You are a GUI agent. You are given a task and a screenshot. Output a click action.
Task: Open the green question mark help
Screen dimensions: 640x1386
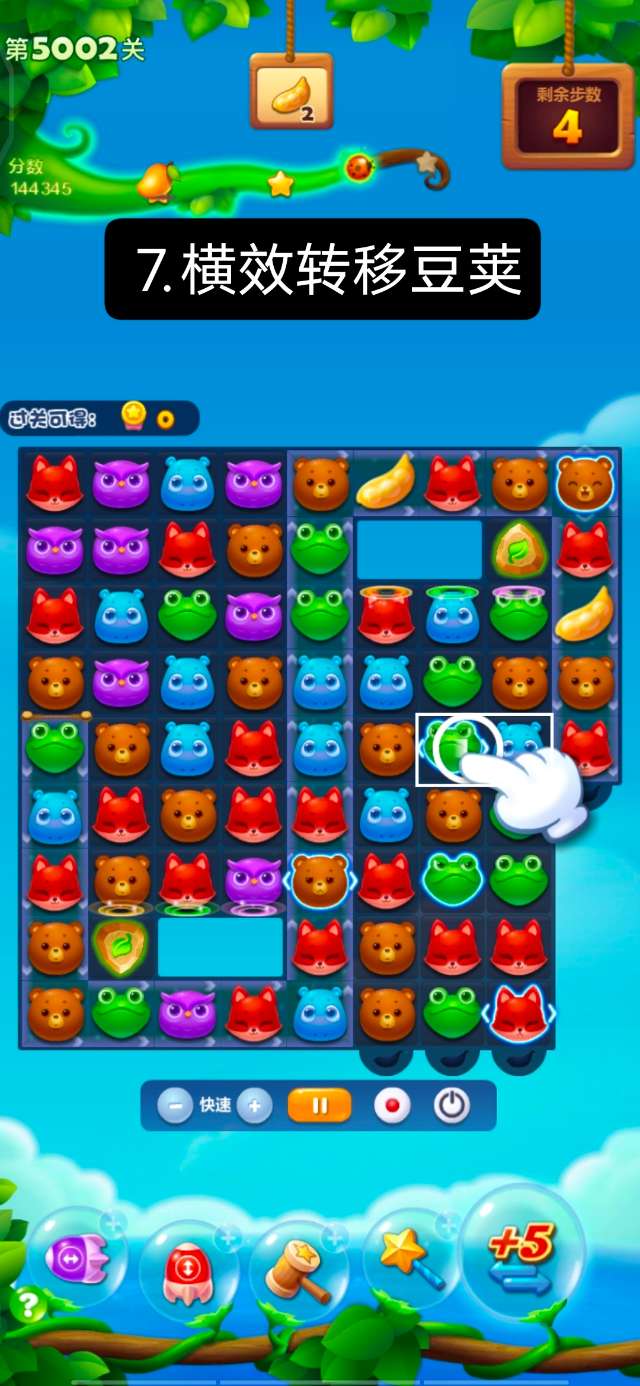click(26, 1304)
